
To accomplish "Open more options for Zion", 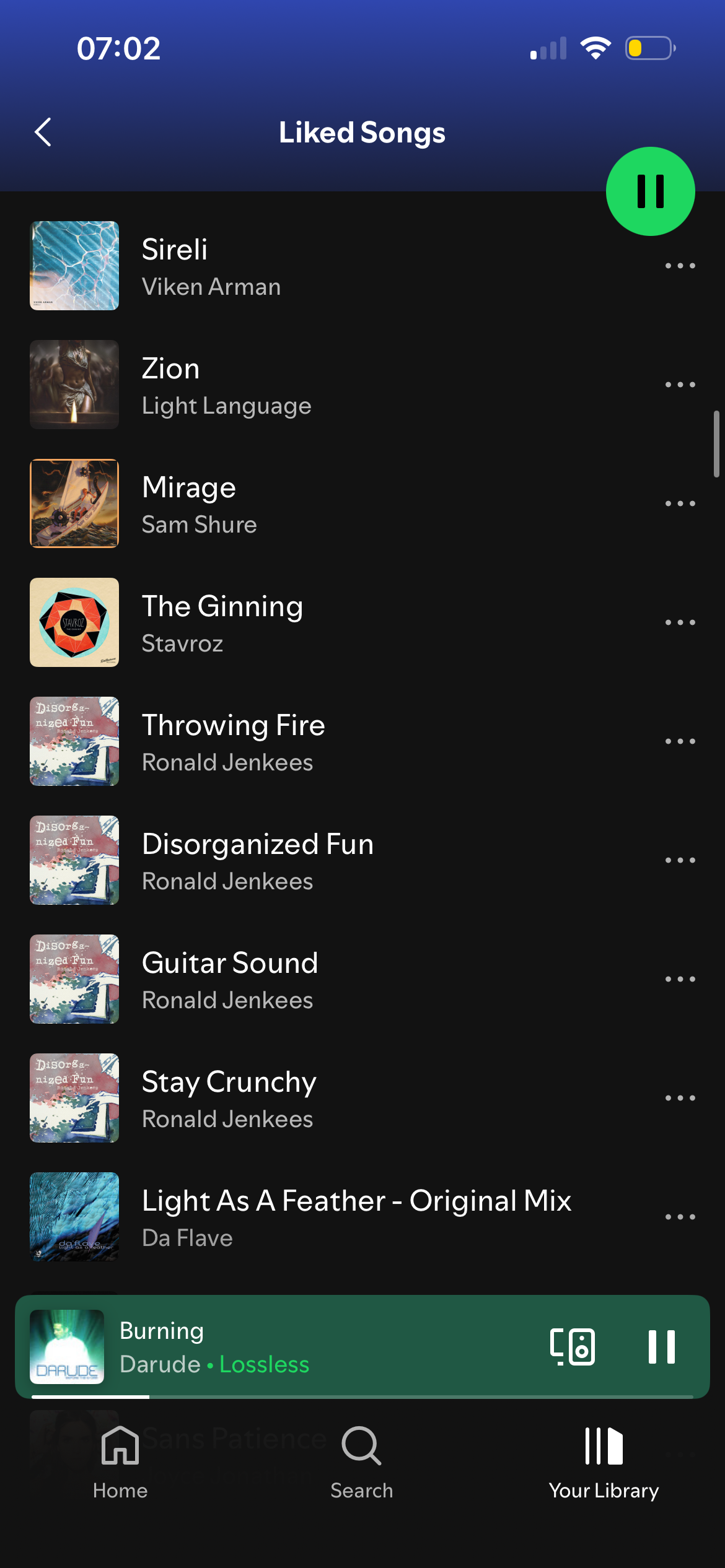I will pyautogui.click(x=680, y=385).
